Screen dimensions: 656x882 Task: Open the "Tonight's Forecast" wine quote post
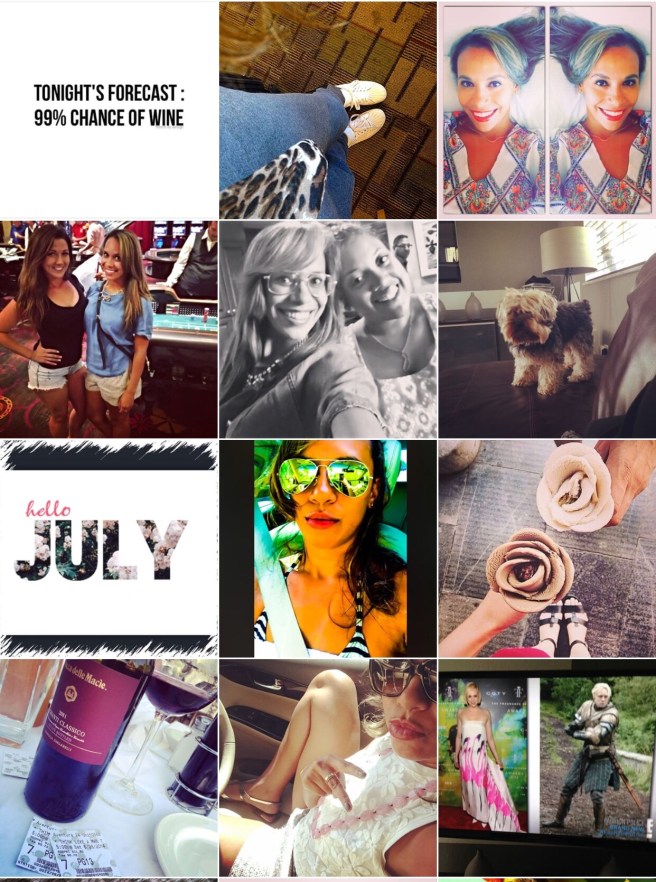tap(108, 109)
